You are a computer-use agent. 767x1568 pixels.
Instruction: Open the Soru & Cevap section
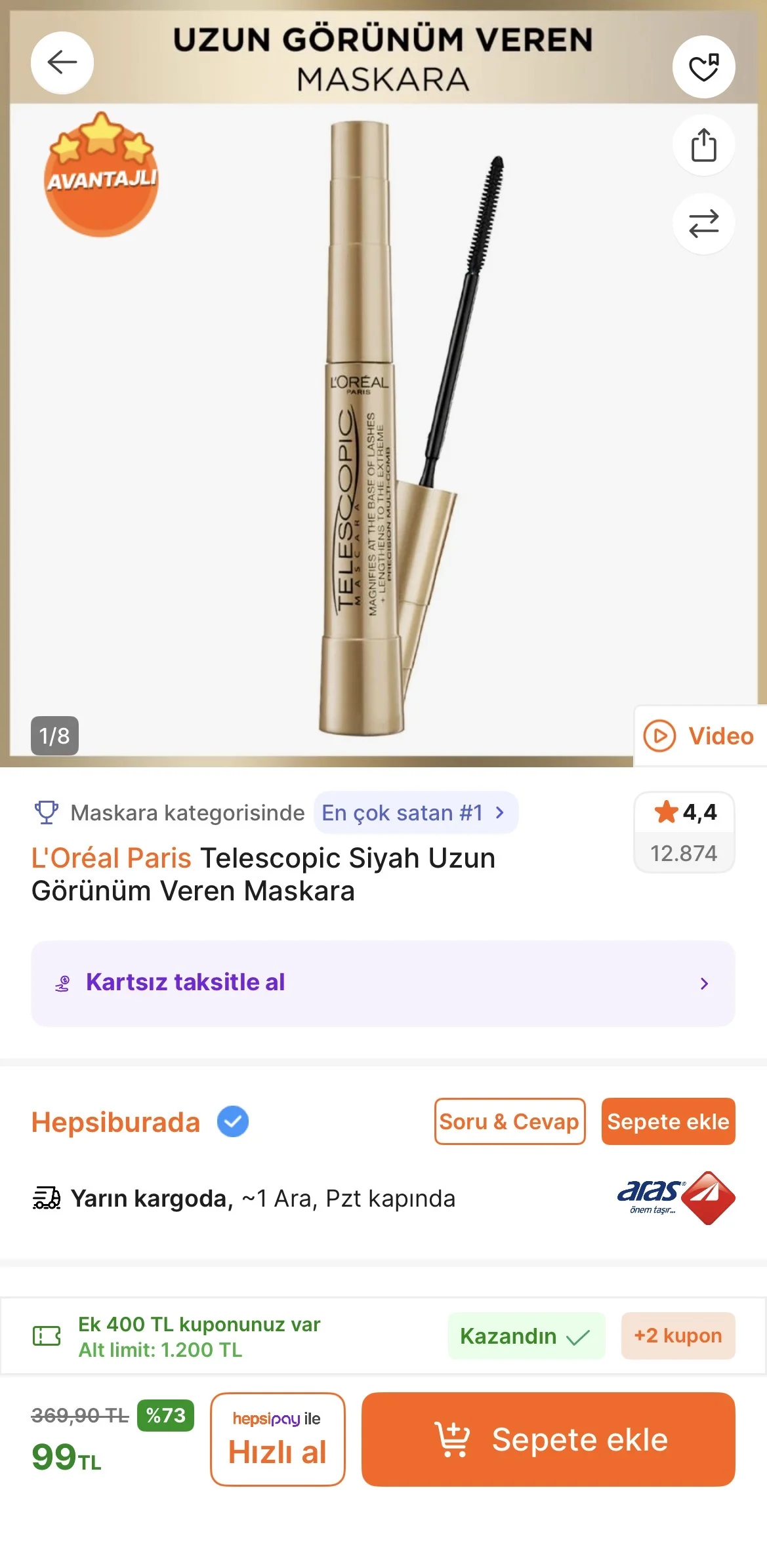tap(509, 1121)
